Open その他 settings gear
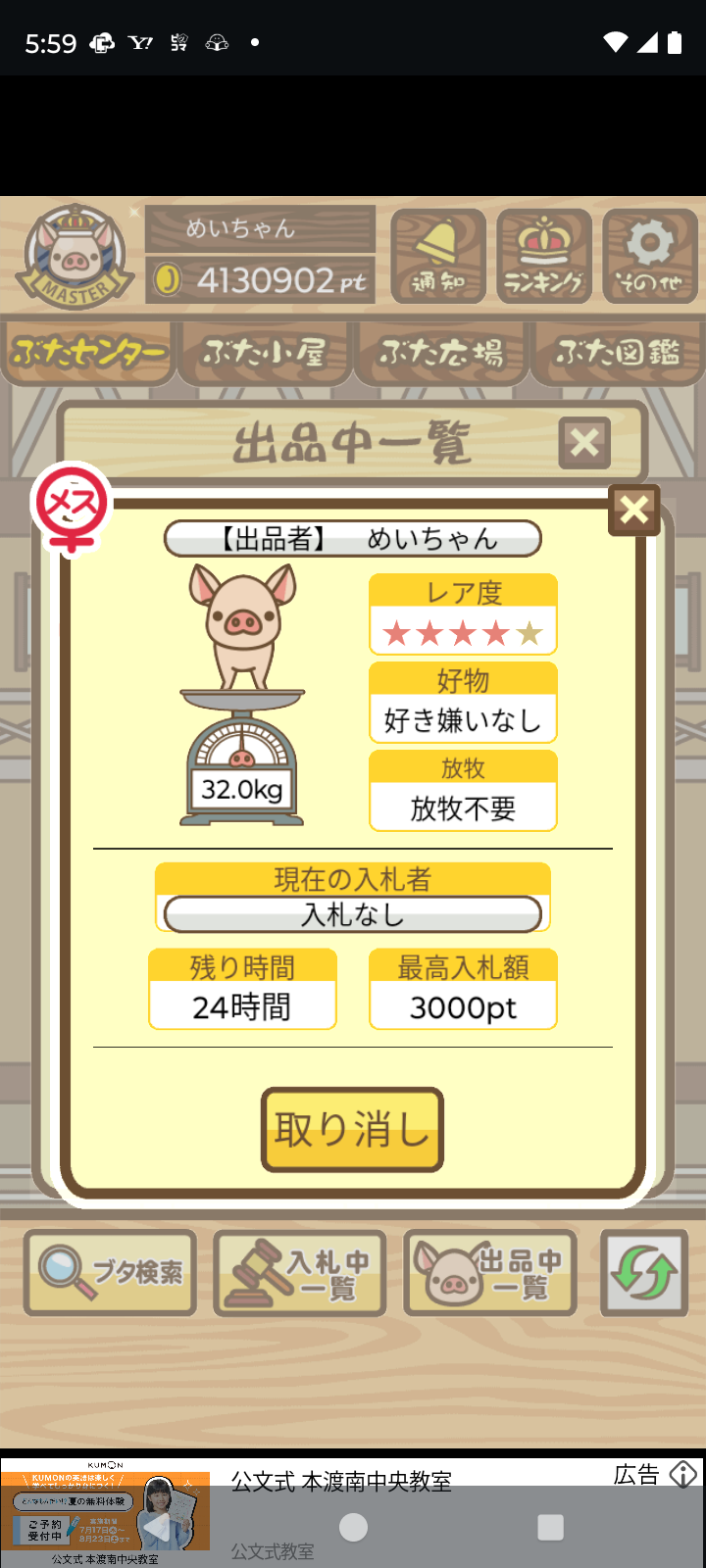 click(x=649, y=256)
